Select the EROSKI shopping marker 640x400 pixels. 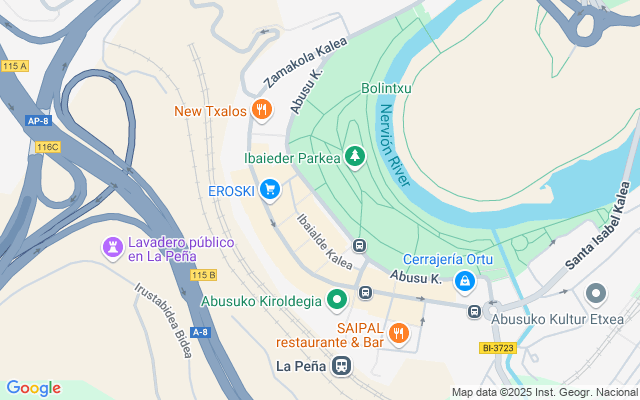point(269,189)
